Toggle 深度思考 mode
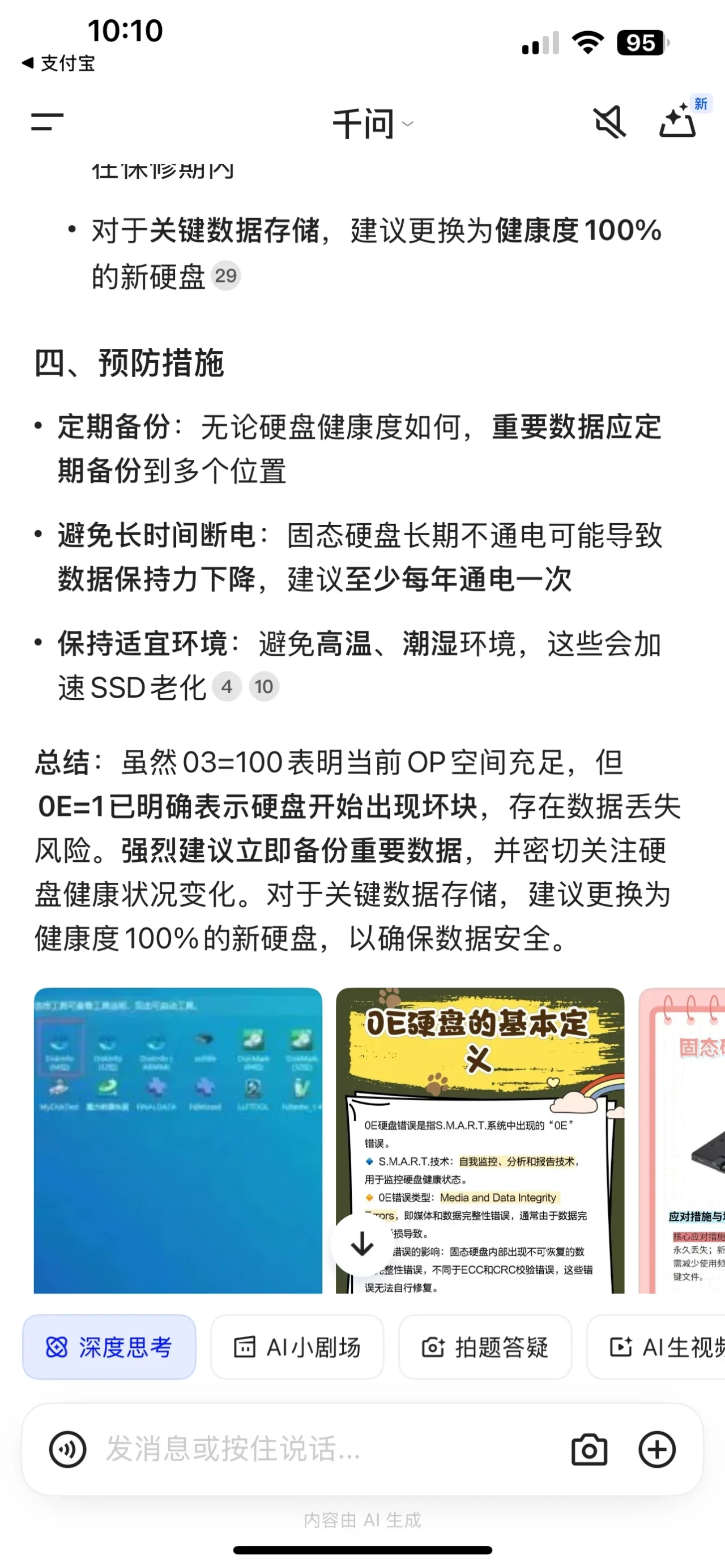Screen dimensions: 725x1568 (x=109, y=1347)
